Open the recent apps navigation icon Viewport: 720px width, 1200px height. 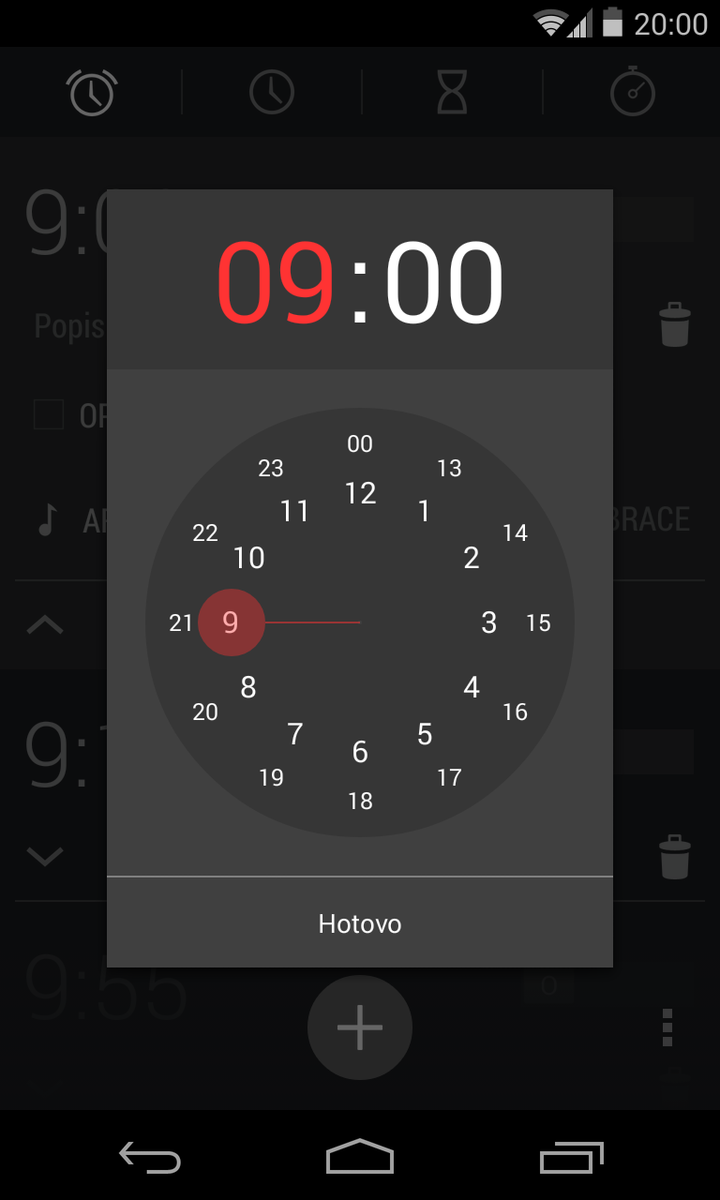tap(570, 1157)
